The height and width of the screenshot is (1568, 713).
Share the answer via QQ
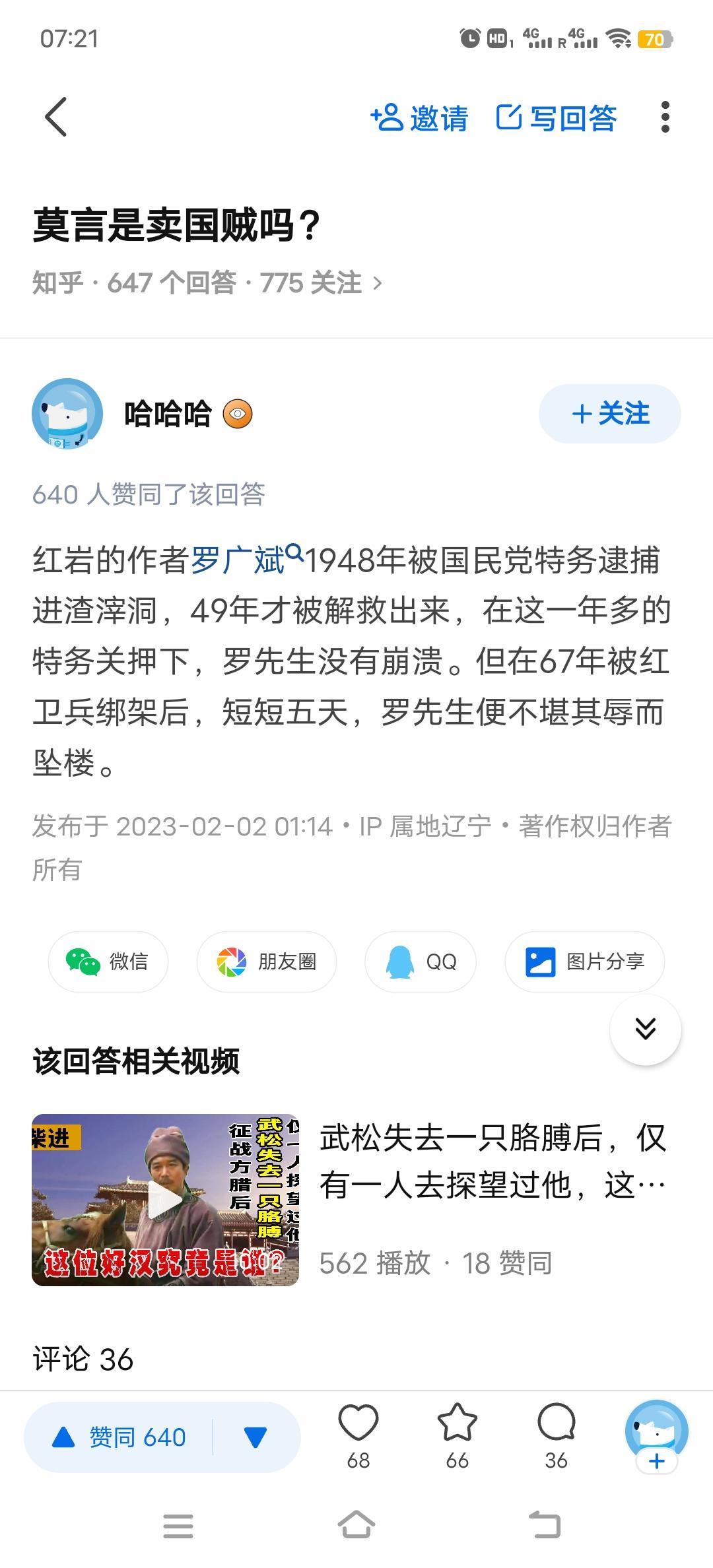click(x=421, y=962)
